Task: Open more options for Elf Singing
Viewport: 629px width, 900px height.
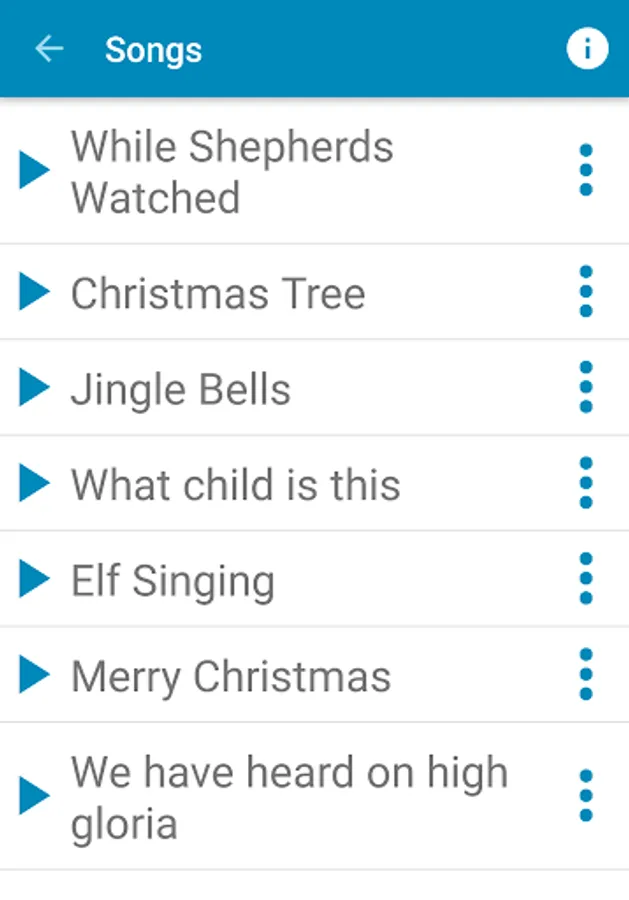Action: coord(586,579)
